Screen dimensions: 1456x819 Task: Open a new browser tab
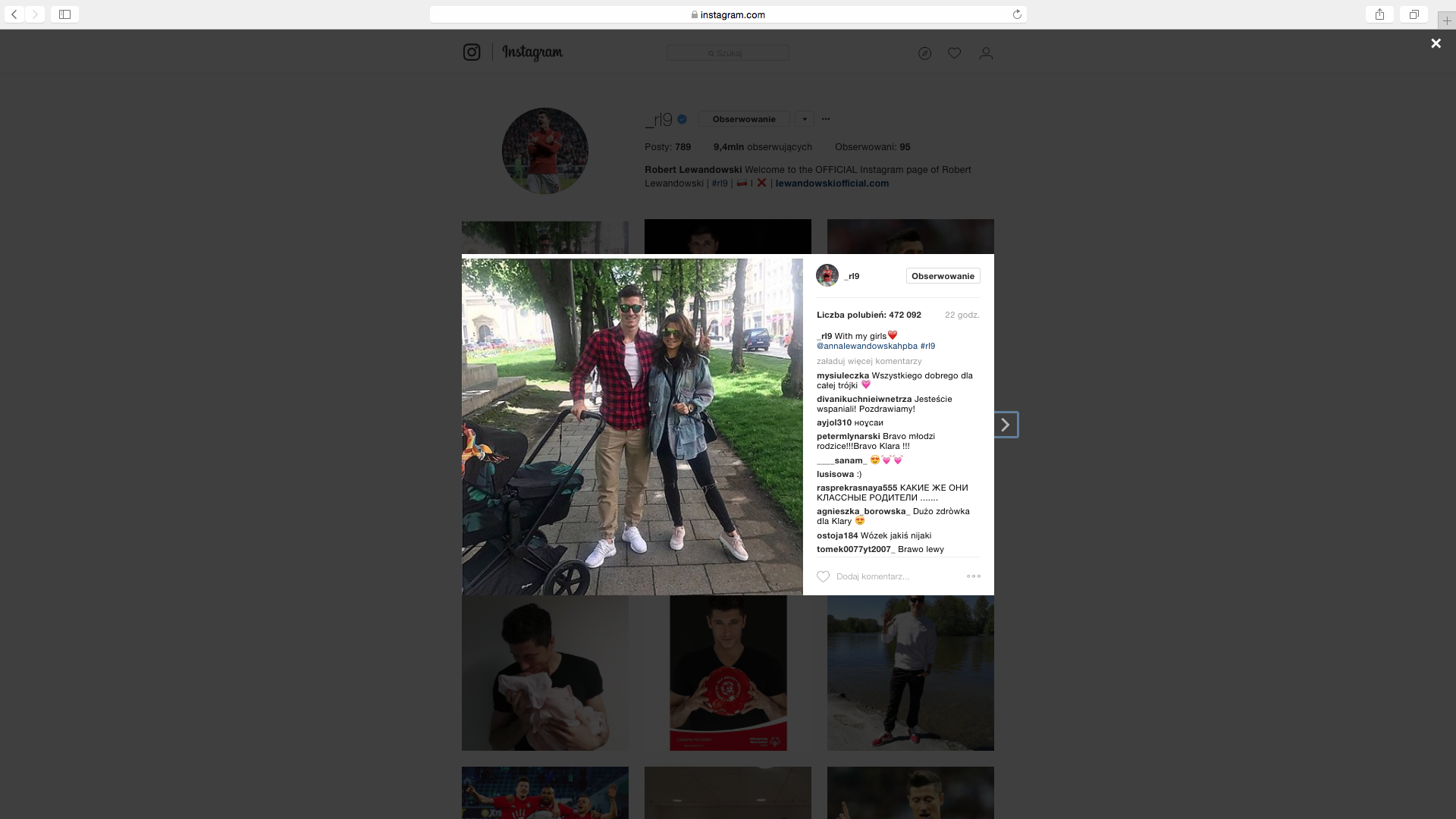click(1446, 20)
